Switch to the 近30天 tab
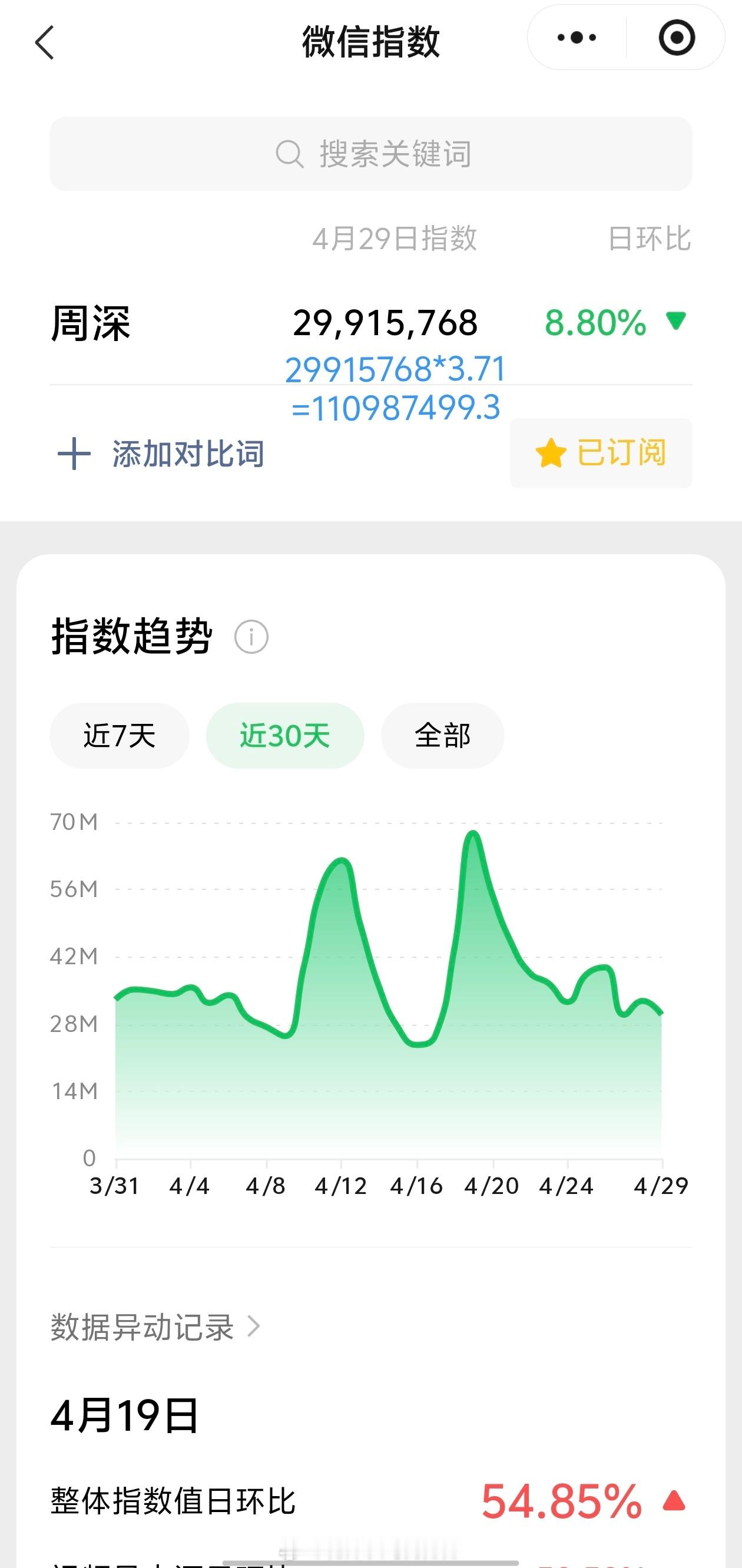Image resolution: width=742 pixels, height=1568 pixels. click(284, 735)
